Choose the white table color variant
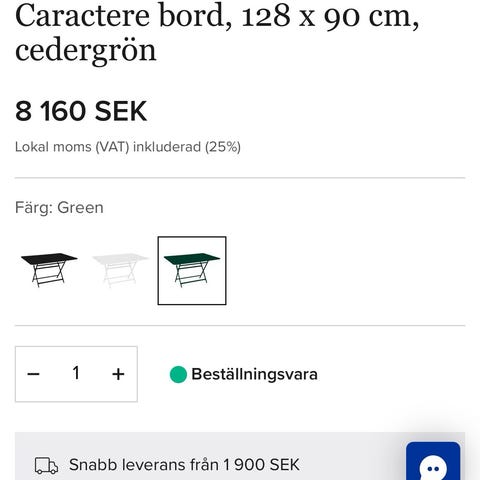The image size is (480, 480). pos(120,270)
